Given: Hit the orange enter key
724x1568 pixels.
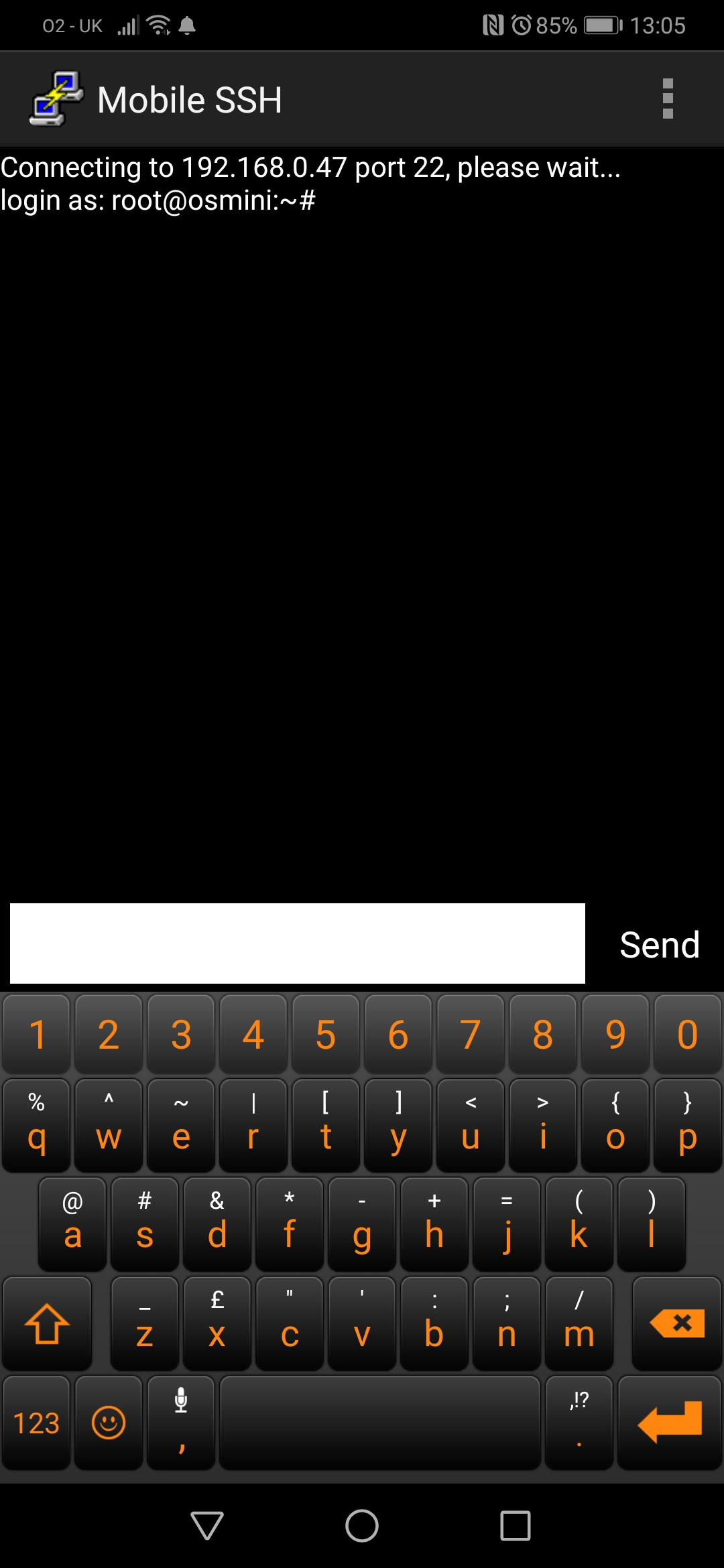Looking at the screenshot, I should click(x=670, y=1423).
